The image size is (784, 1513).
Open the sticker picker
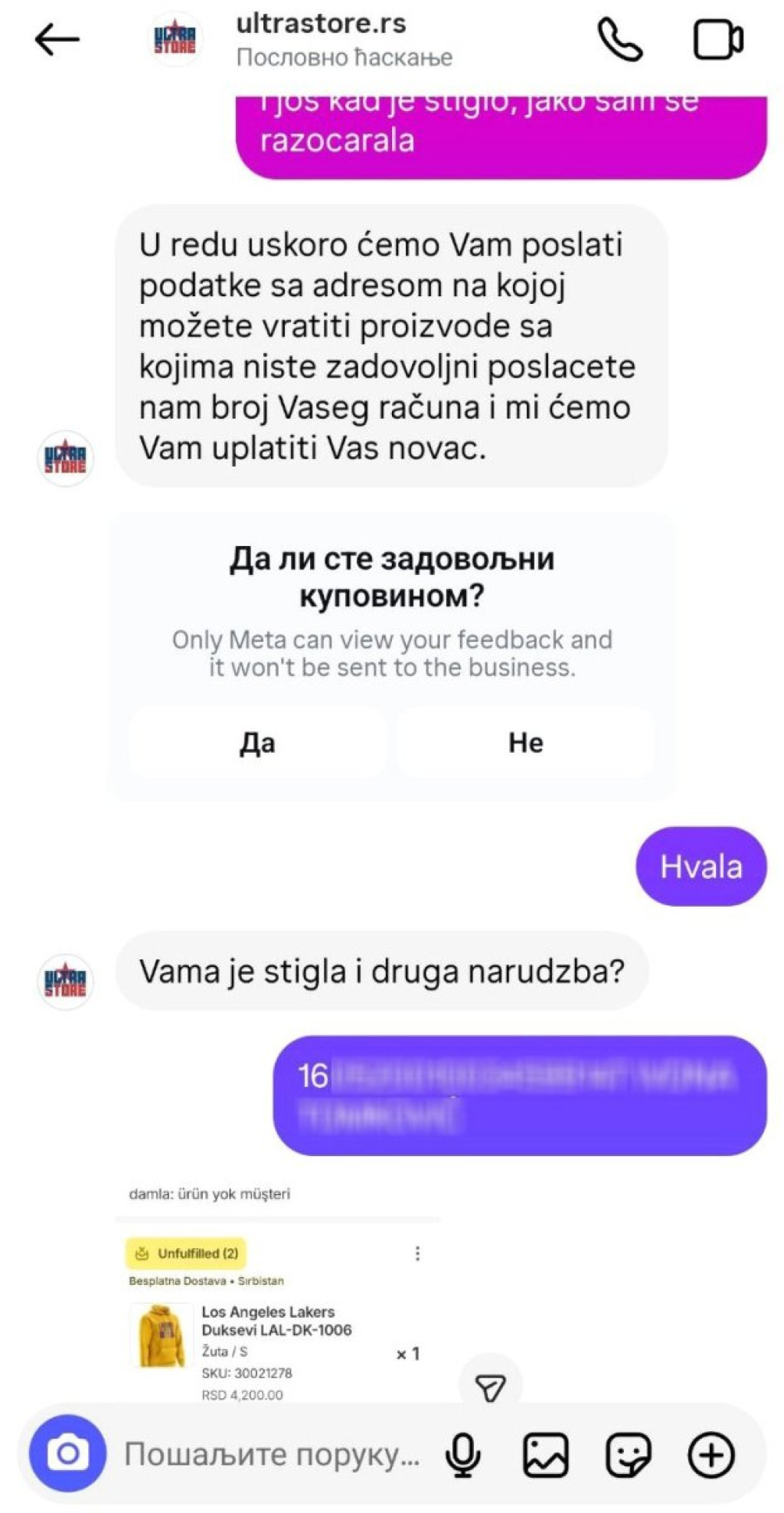click(628, 1453)
